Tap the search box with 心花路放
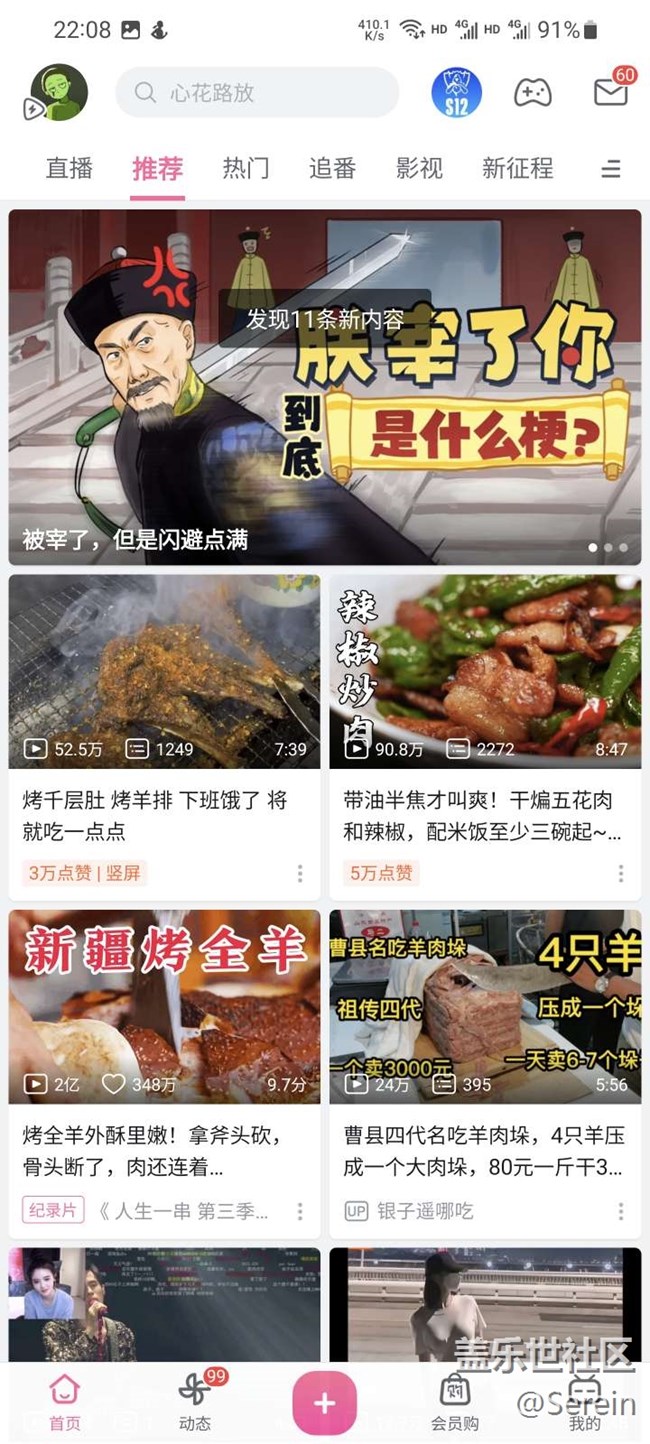The width and height of the screenshot is (650, 1444). pos(257,93)
